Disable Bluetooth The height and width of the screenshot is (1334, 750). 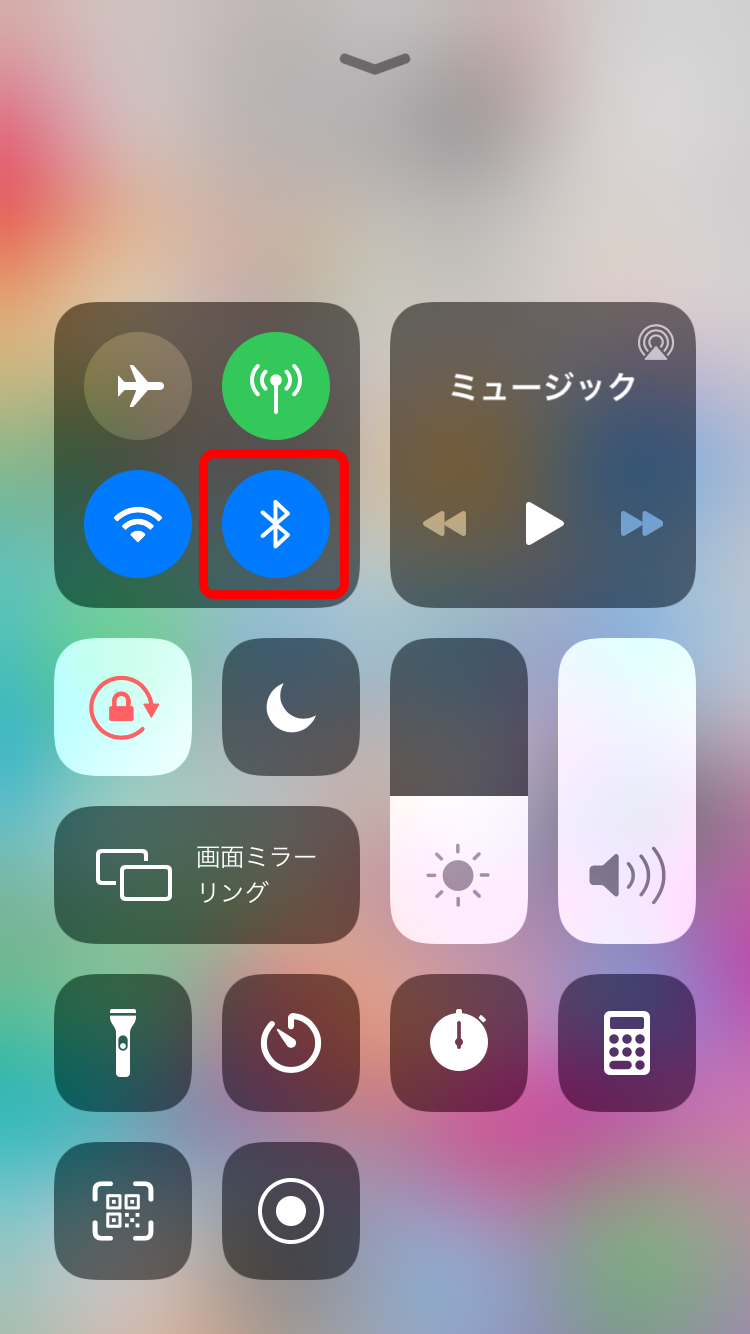276,524
